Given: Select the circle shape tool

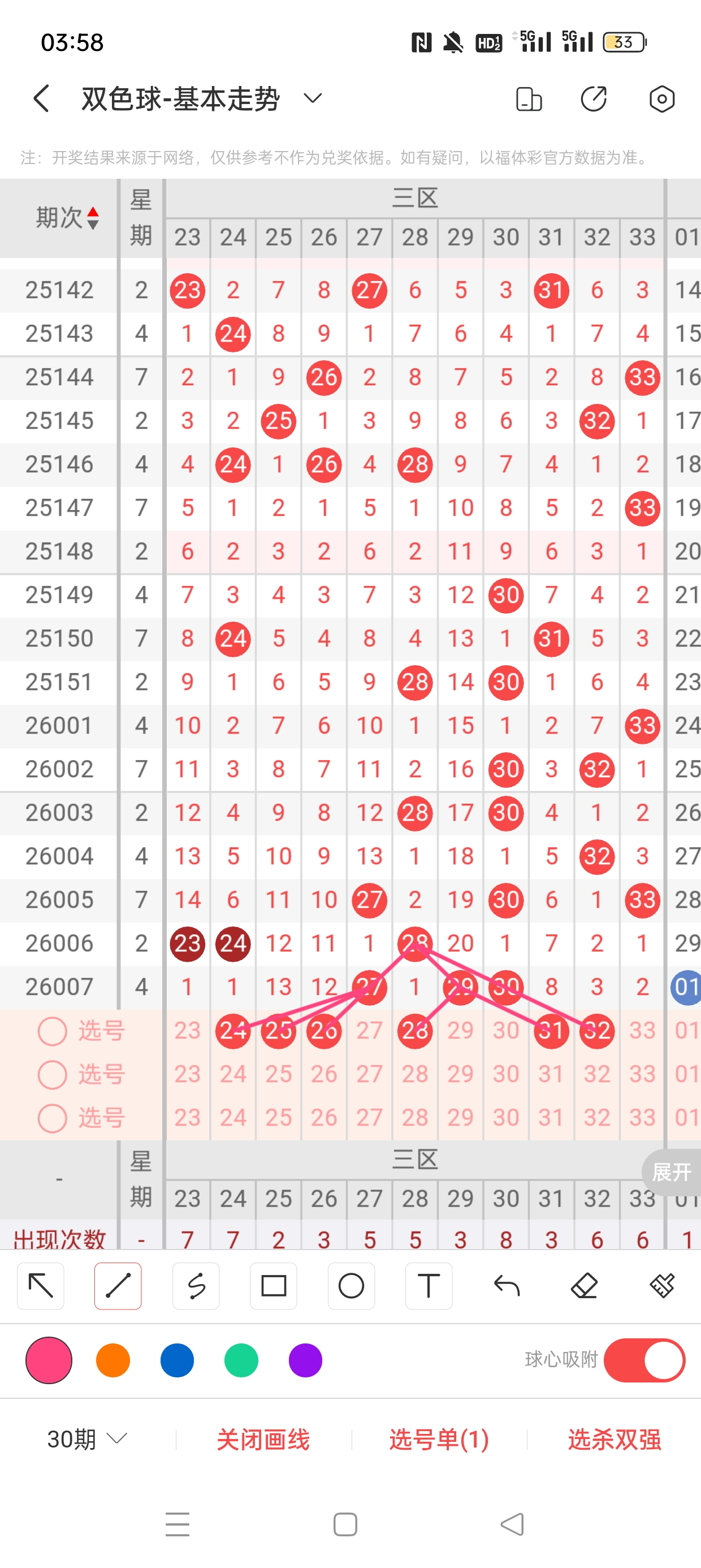Looking at the screenshot, I should click(x=351, y=1286).
